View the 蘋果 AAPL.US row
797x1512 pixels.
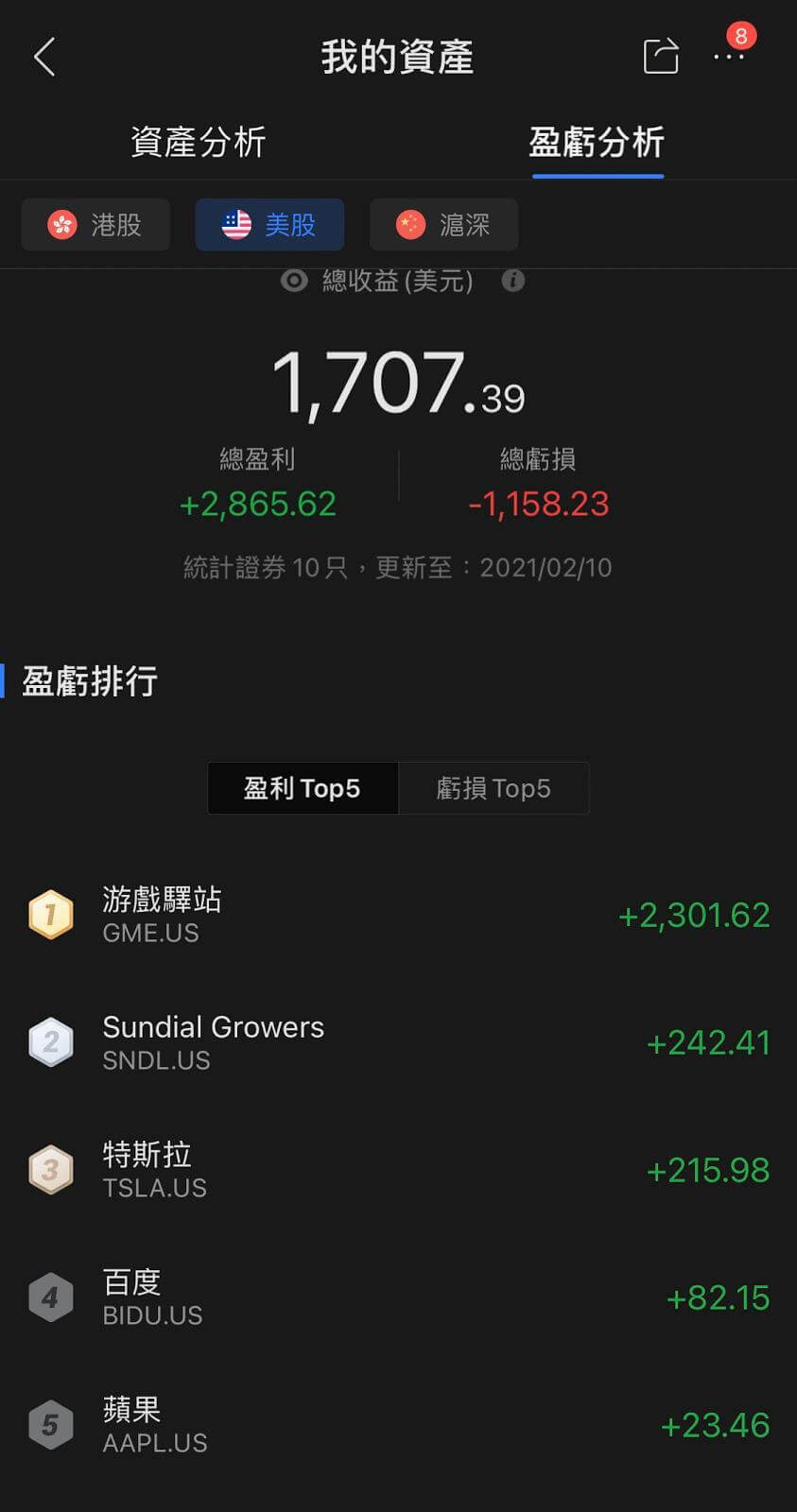[x=398, y=1425]
